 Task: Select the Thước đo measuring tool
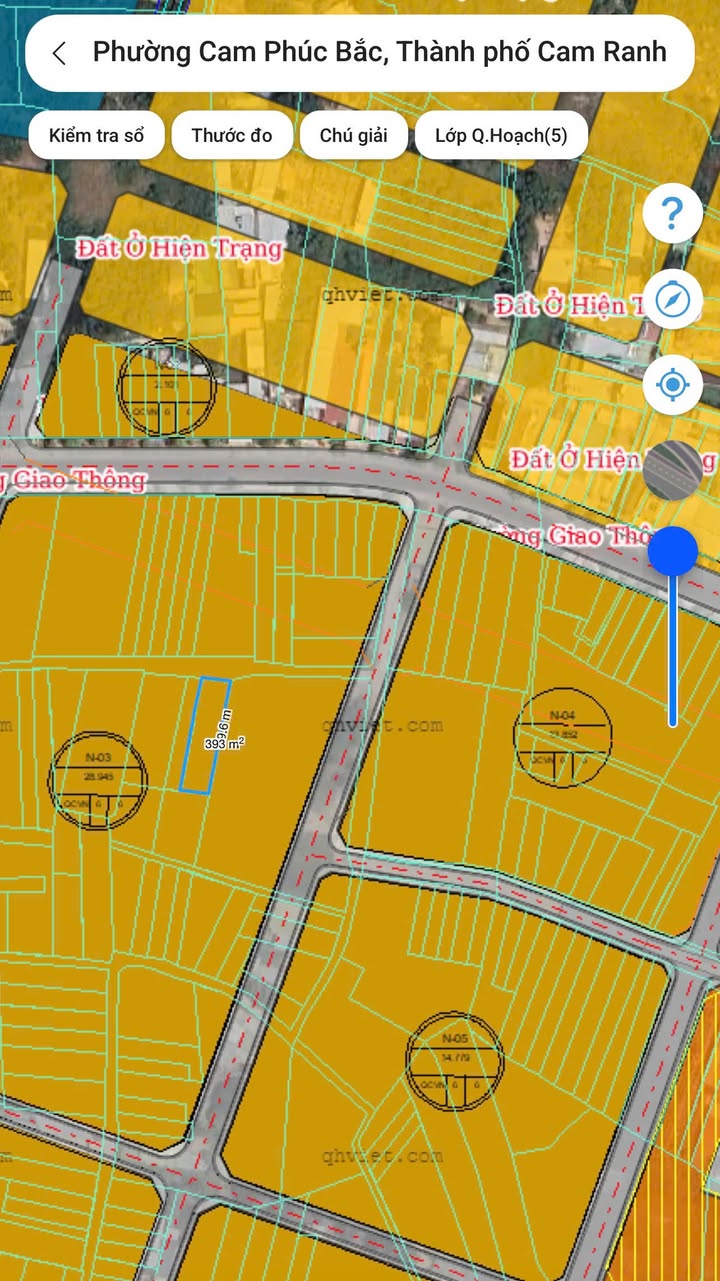232,135
